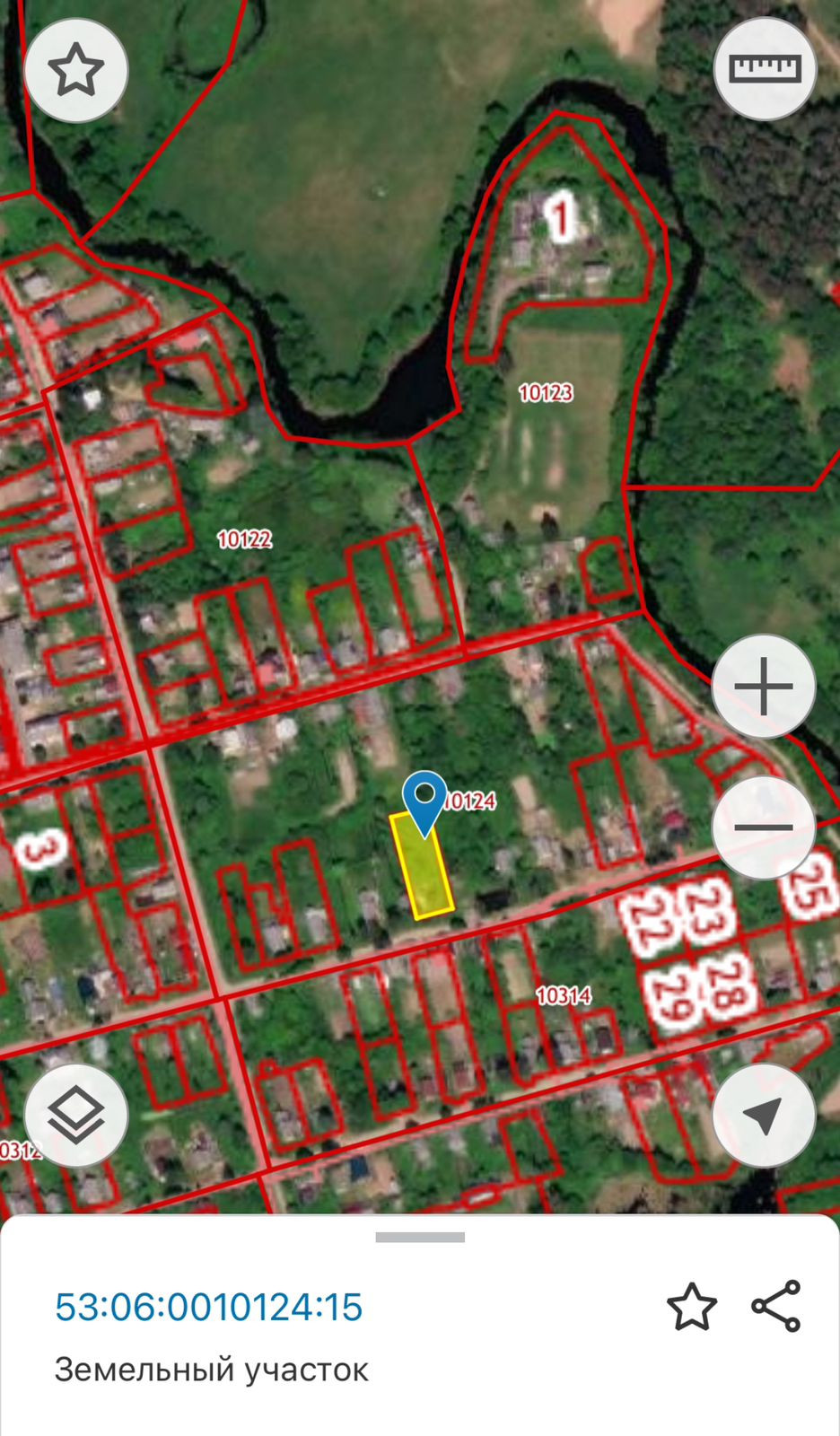840x1436 pixels.
Task: Zoom out the map with minus button
Action: [764, 827]
